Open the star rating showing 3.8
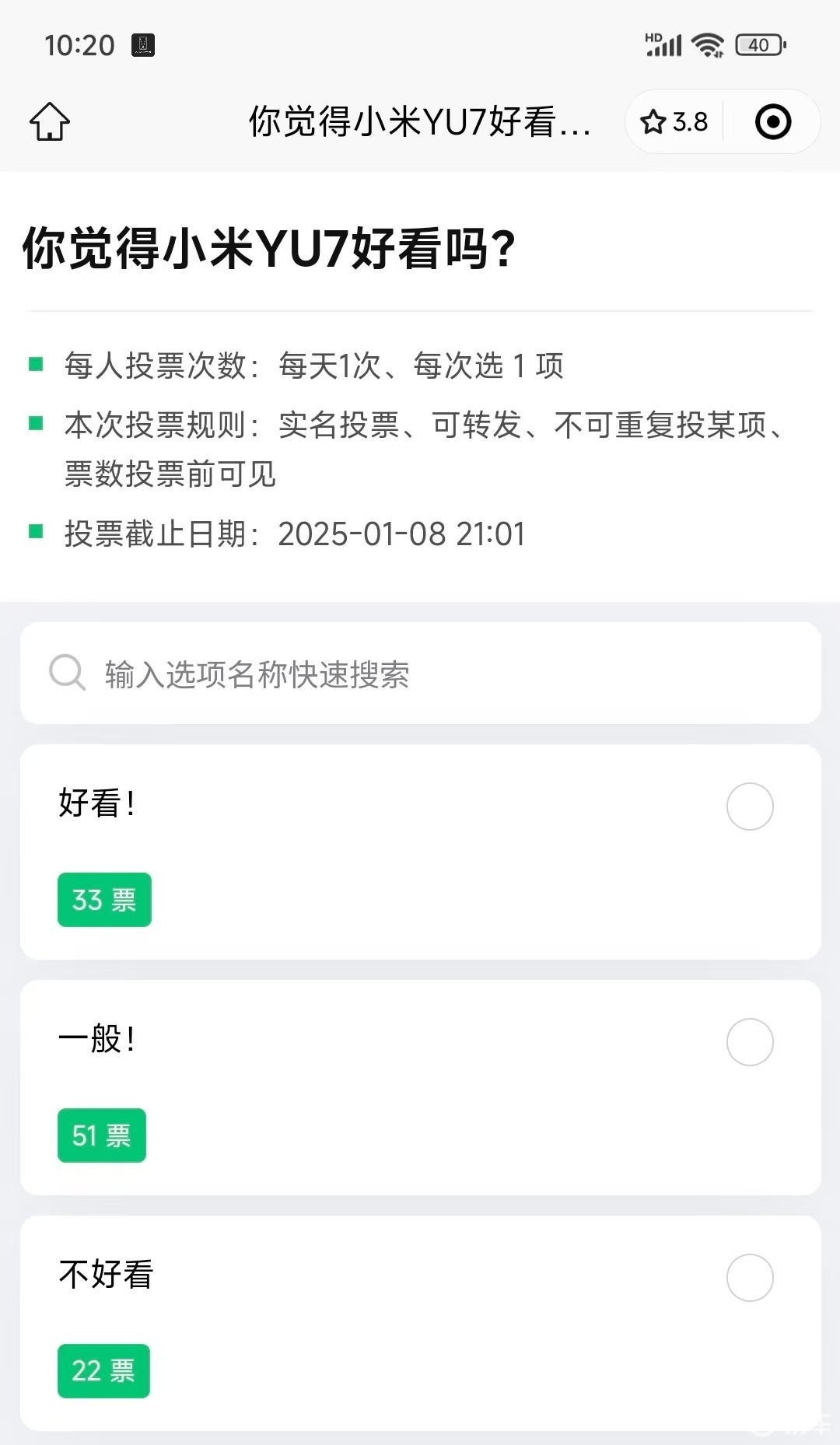 (674, 121)
